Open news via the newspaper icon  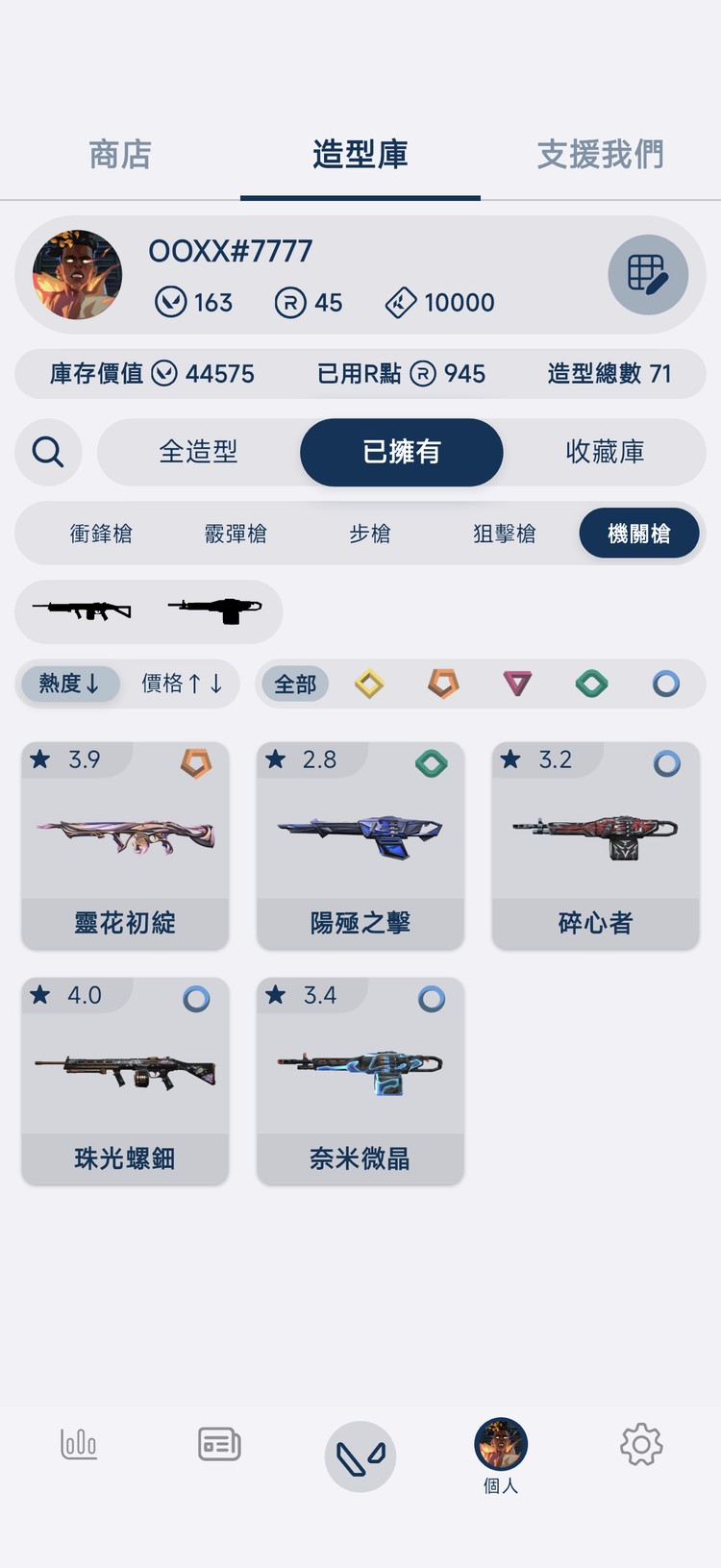coord(218,1443)
